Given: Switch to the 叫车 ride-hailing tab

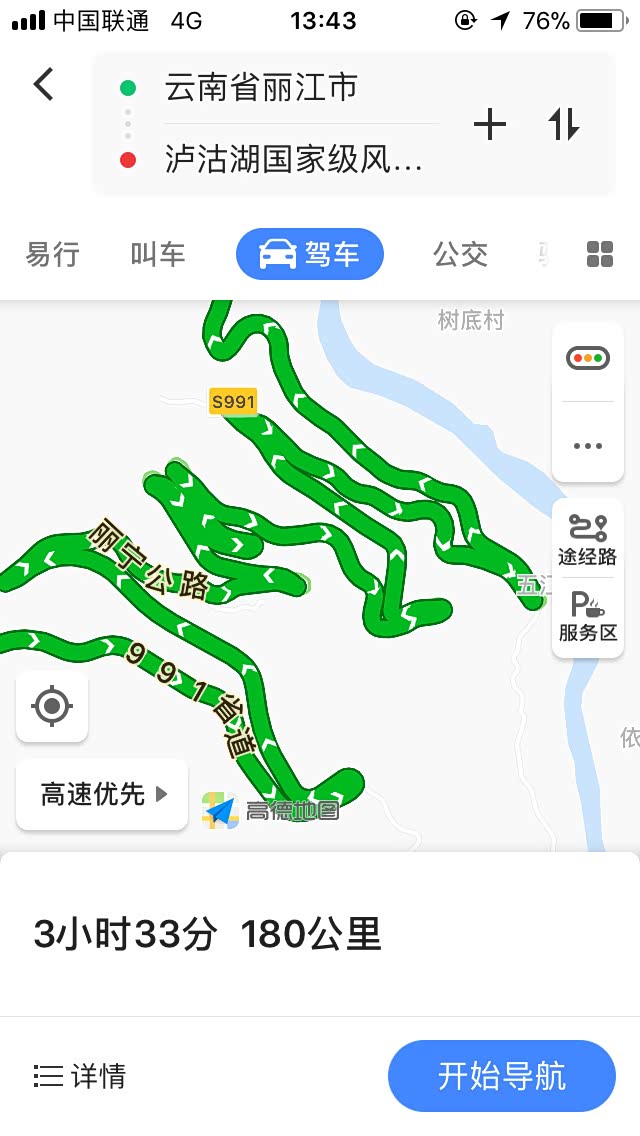Looking at the screenshot, I should pos(158,254).
